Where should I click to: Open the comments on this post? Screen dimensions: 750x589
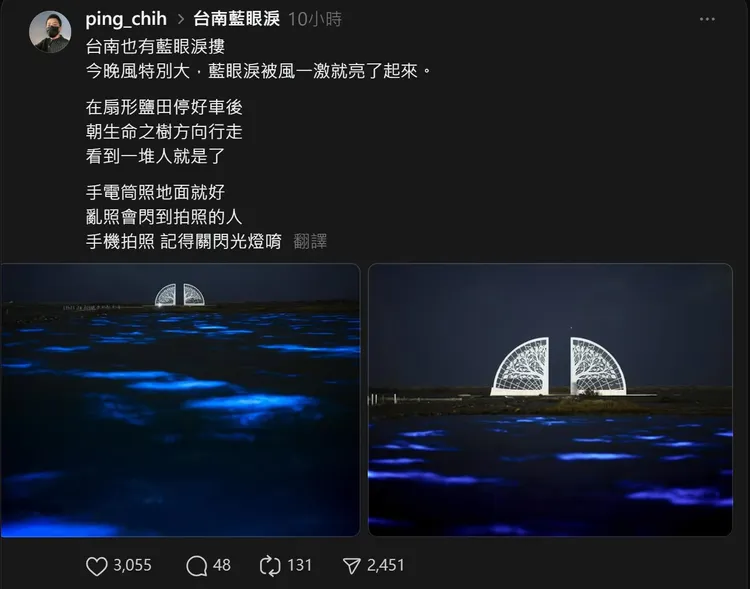(197, 566)
